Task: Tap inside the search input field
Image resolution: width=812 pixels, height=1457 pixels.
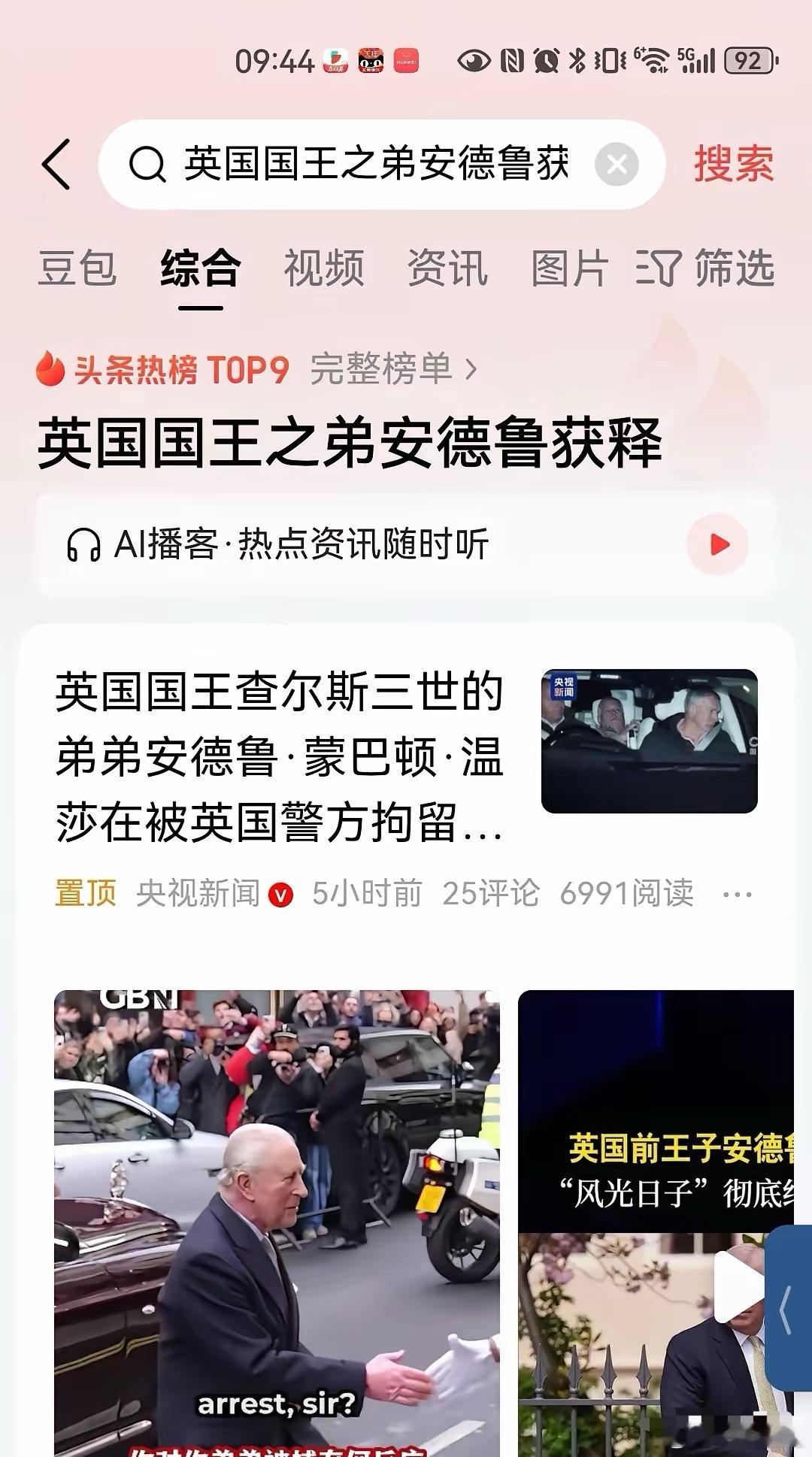Action: coord(361,165)
